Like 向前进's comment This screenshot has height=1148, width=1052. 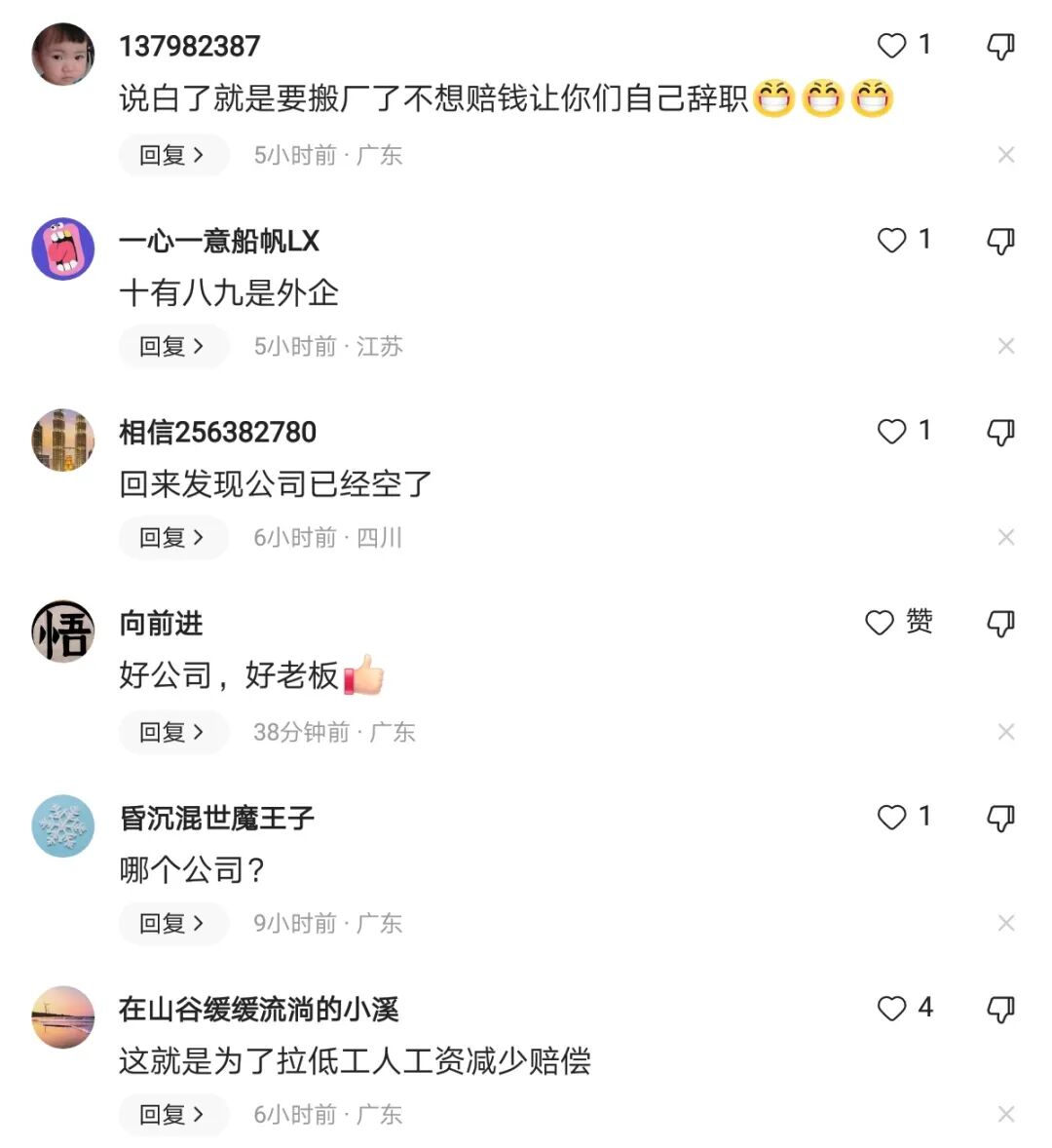[x=880, y=623]
